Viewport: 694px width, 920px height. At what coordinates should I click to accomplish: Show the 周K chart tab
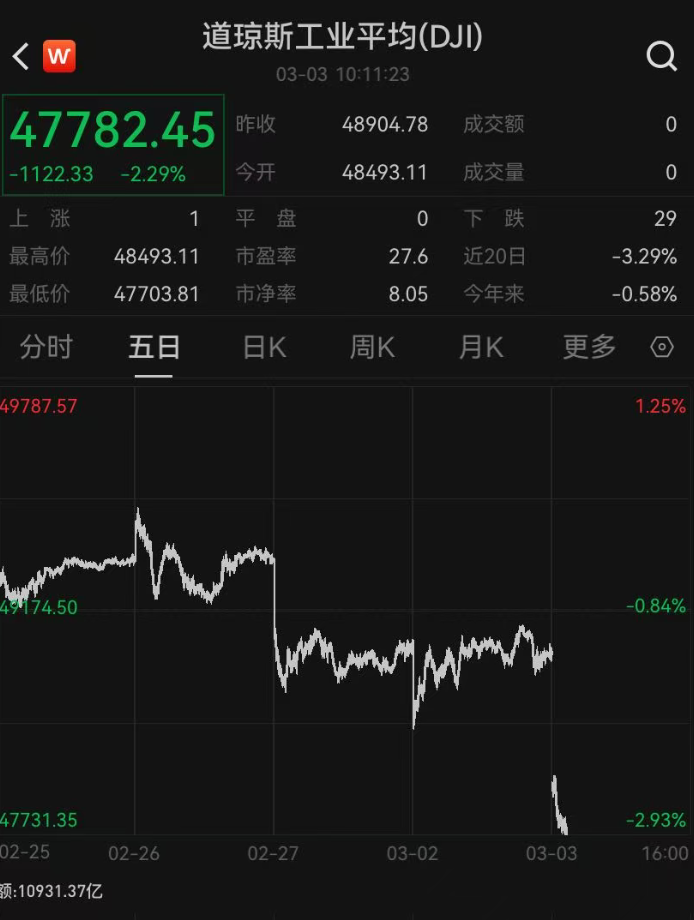click(x=372, y=347)
